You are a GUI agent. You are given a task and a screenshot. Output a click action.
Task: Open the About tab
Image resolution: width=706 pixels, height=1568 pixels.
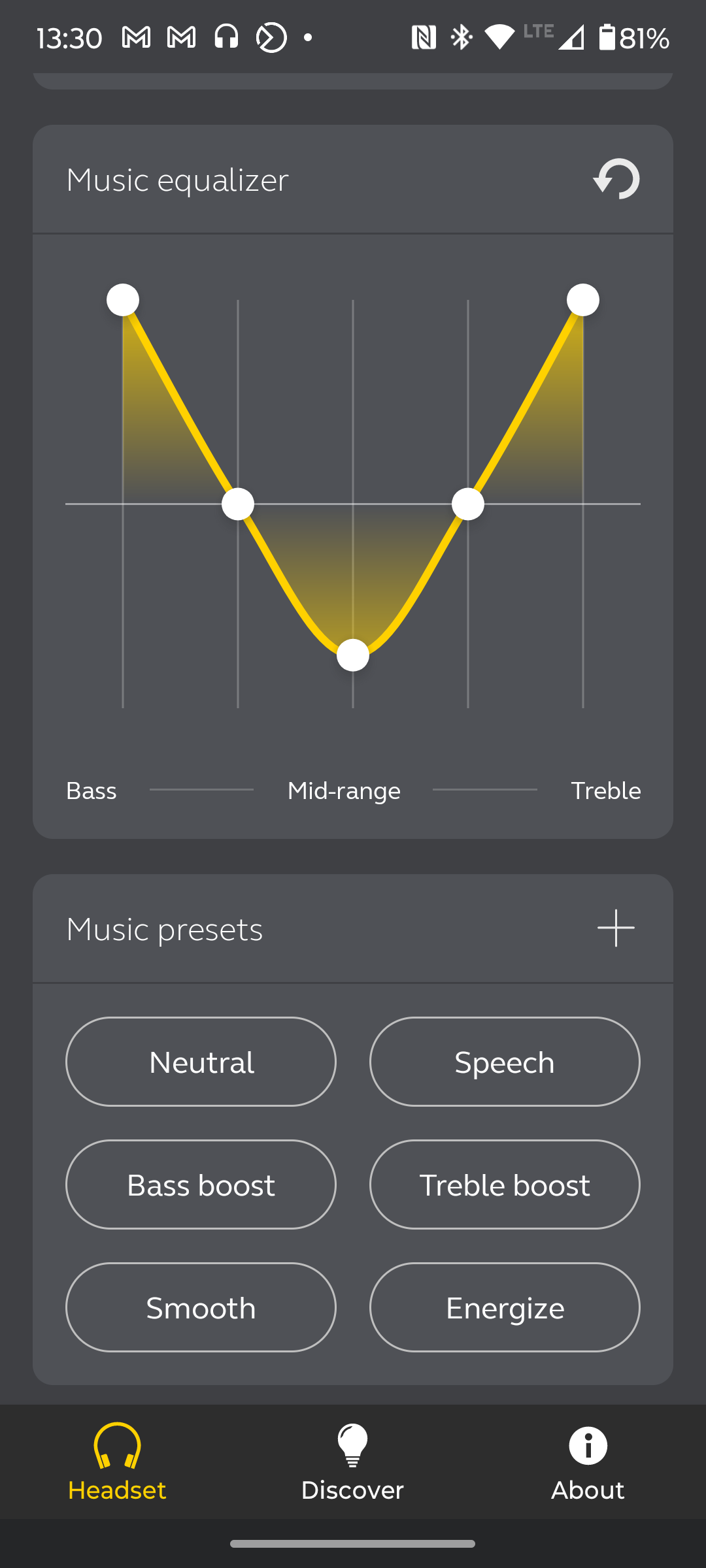[x=588, y=1462]
